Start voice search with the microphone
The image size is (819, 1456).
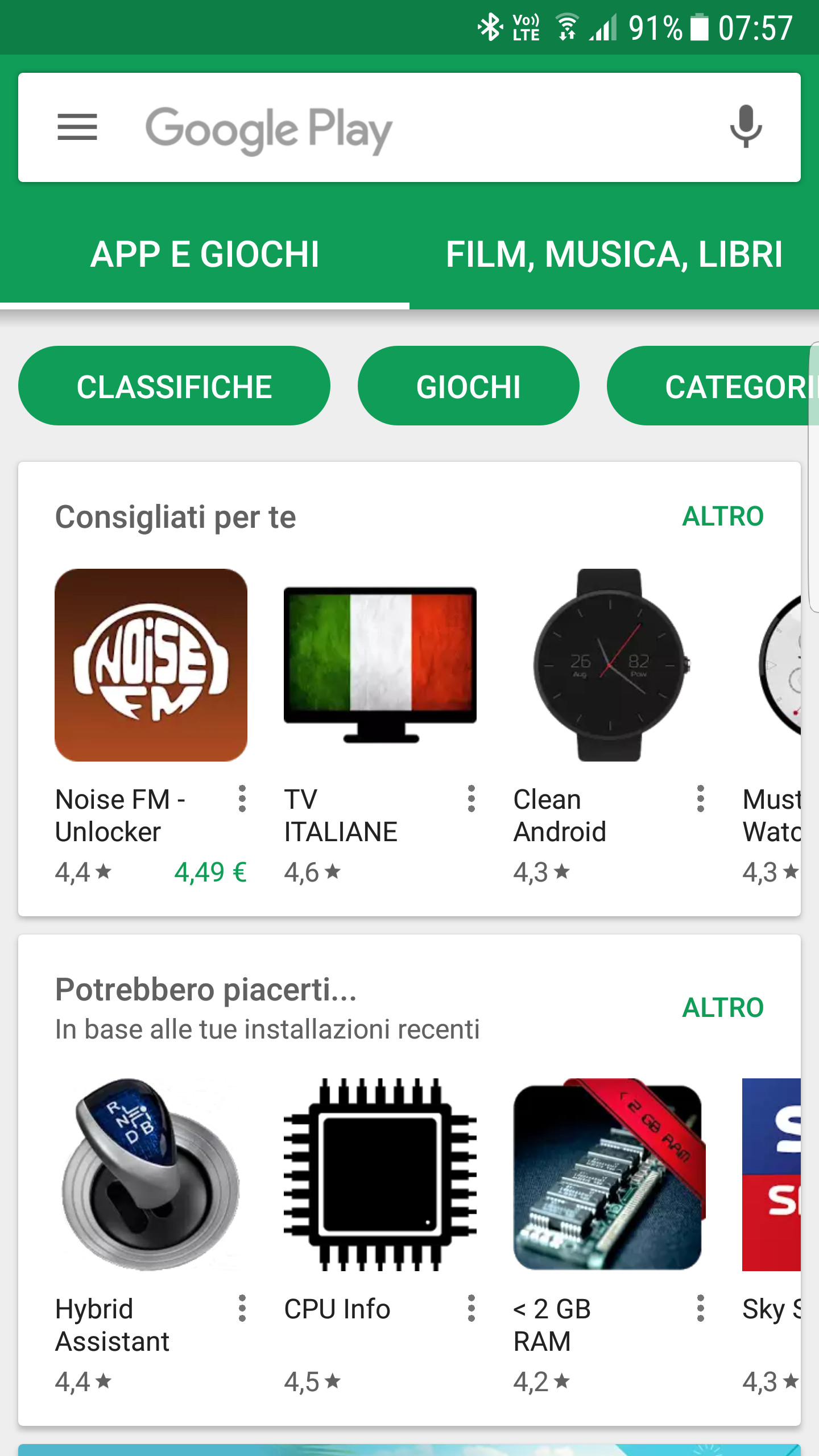[746, 127]
